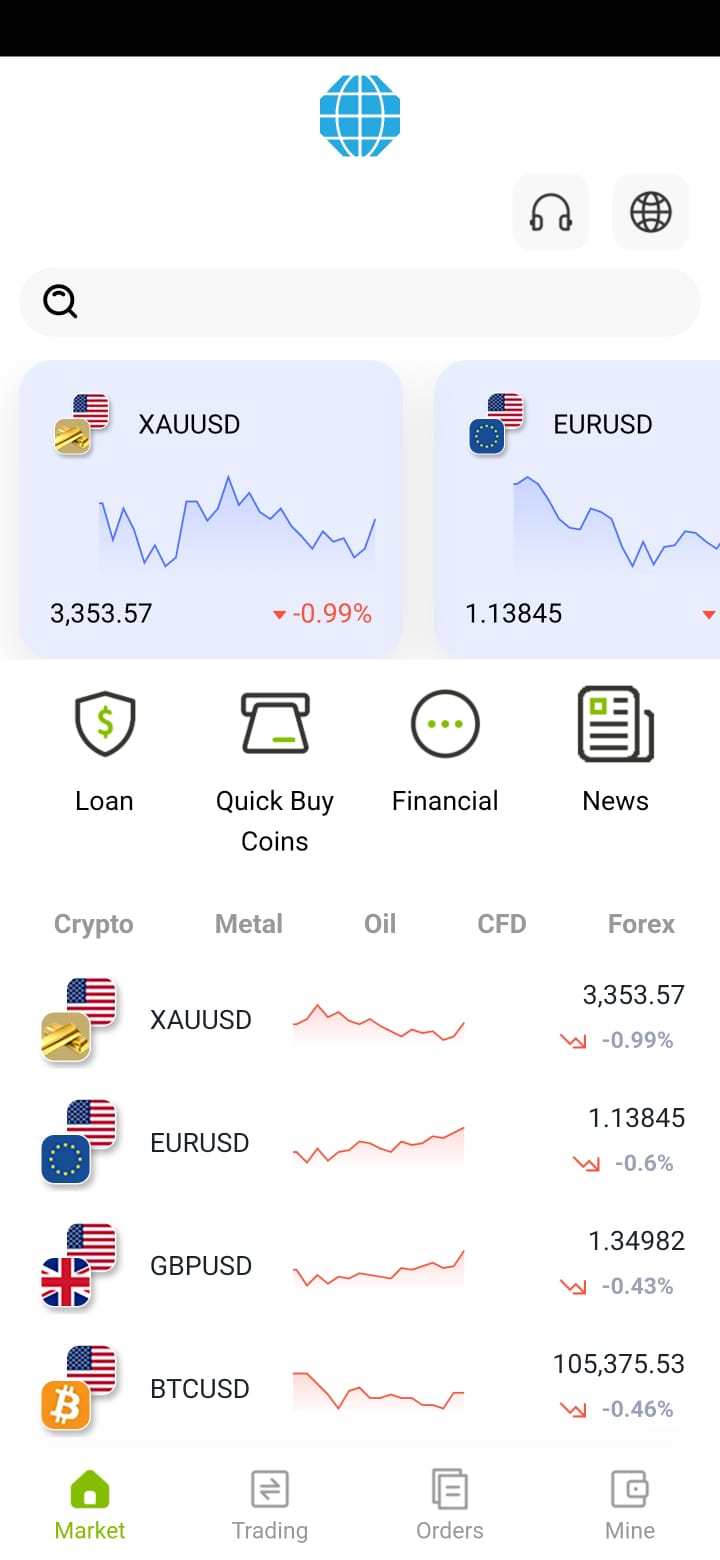The image size is (720, 1560).
Task: Open the Loan shortcut
Action: (x=104, y=752)
